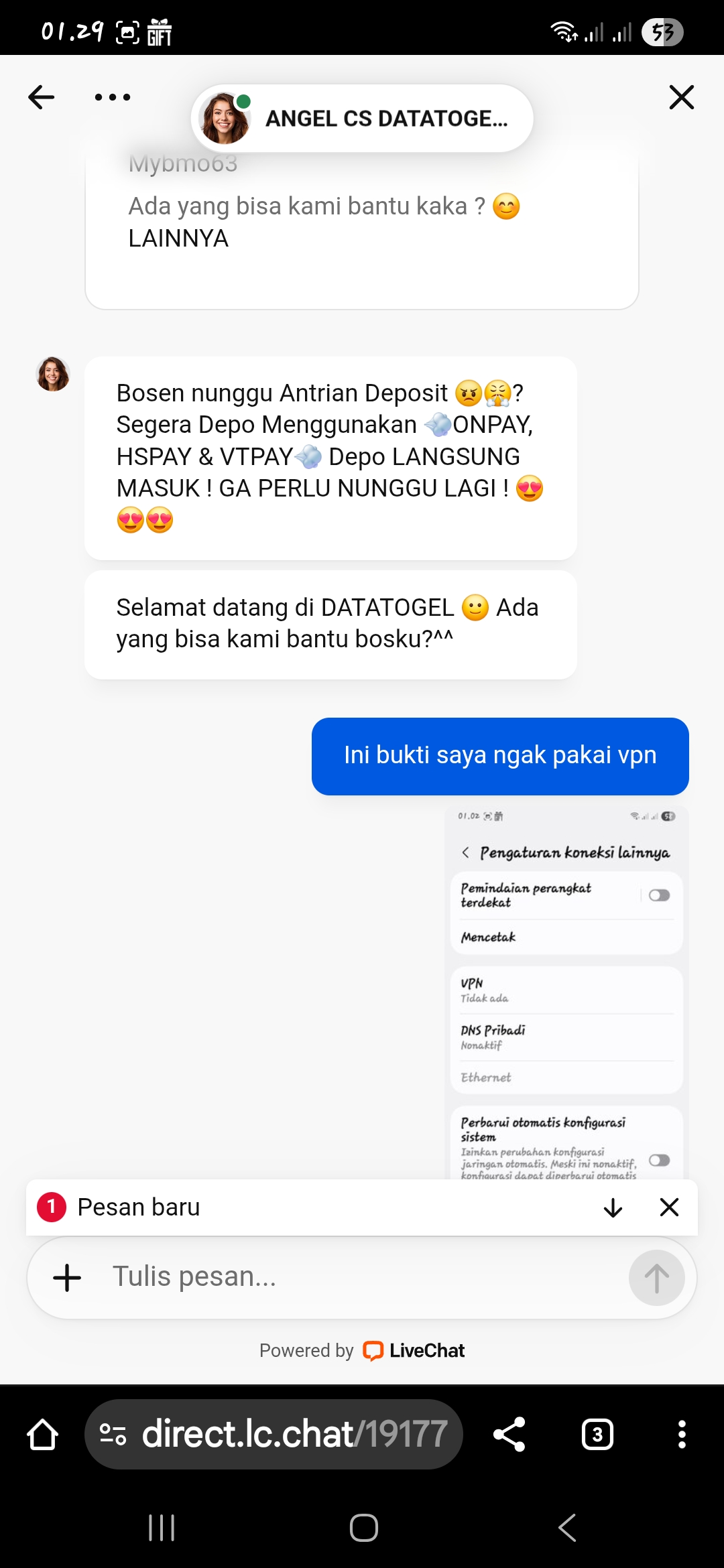Tap the plus icon to attach a file

[x=67, y=1277]
